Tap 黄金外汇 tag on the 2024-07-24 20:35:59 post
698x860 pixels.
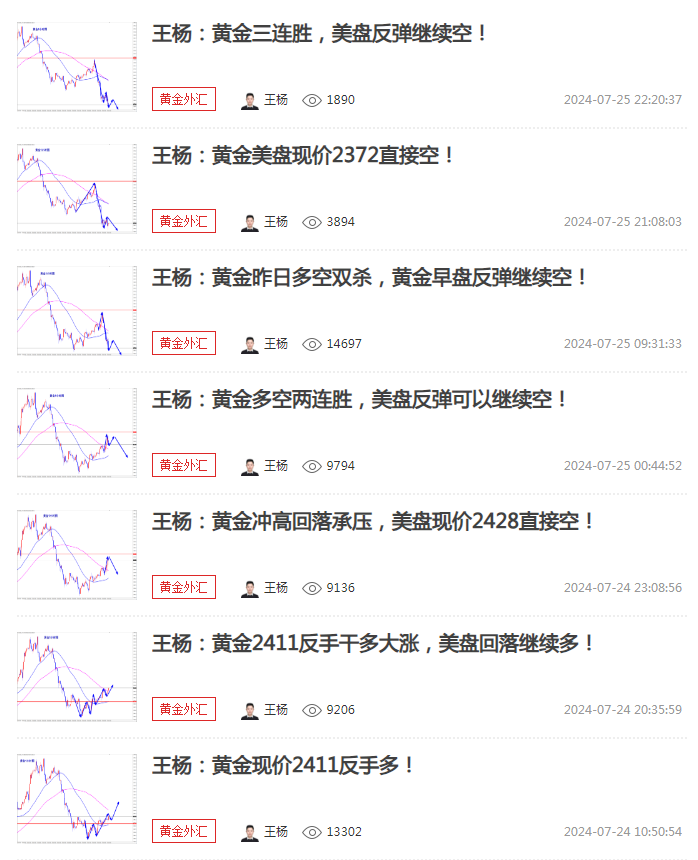[183, 710]
